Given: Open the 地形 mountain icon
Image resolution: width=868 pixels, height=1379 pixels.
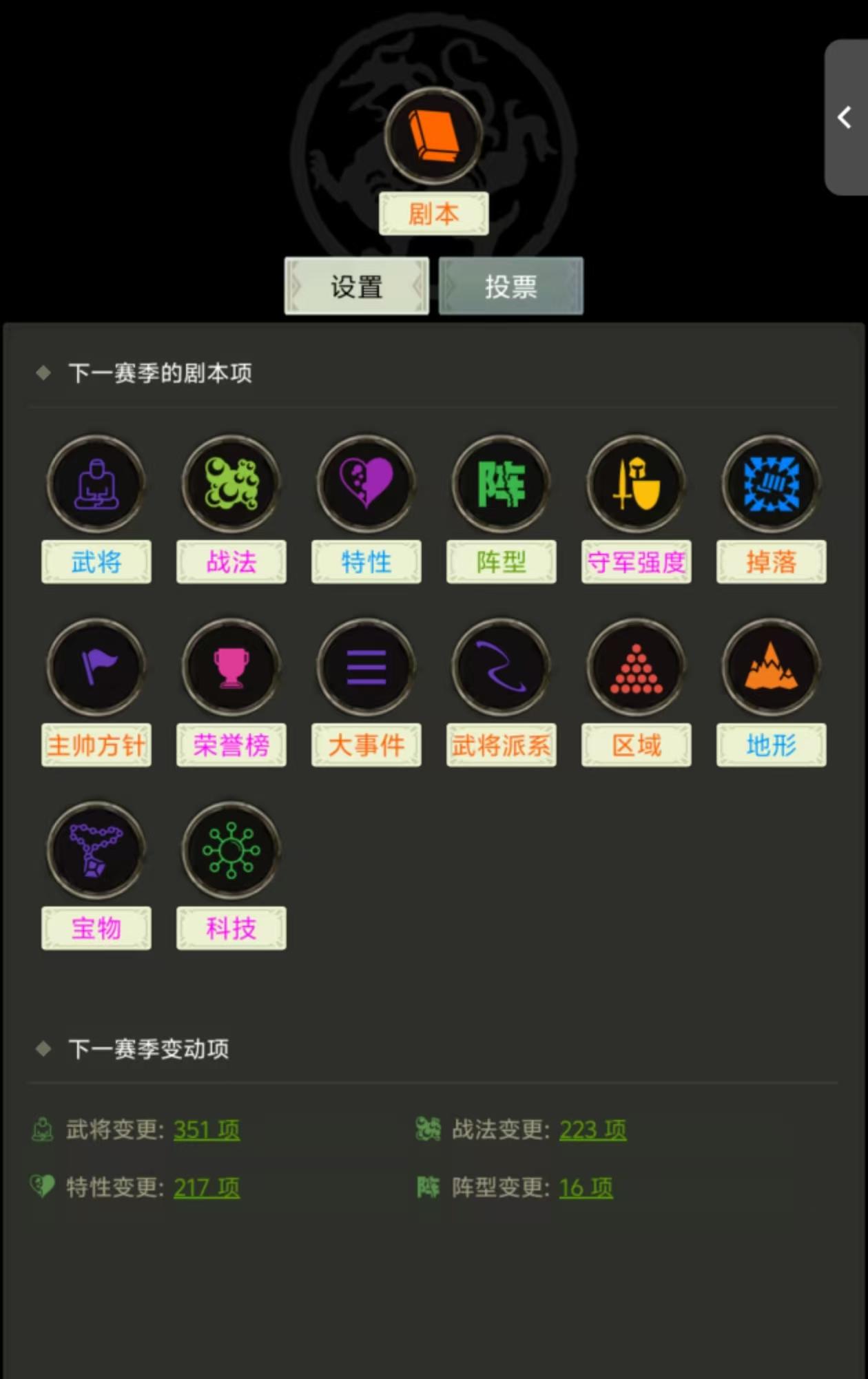Looking at the screenshot, I should click(771, 667).
